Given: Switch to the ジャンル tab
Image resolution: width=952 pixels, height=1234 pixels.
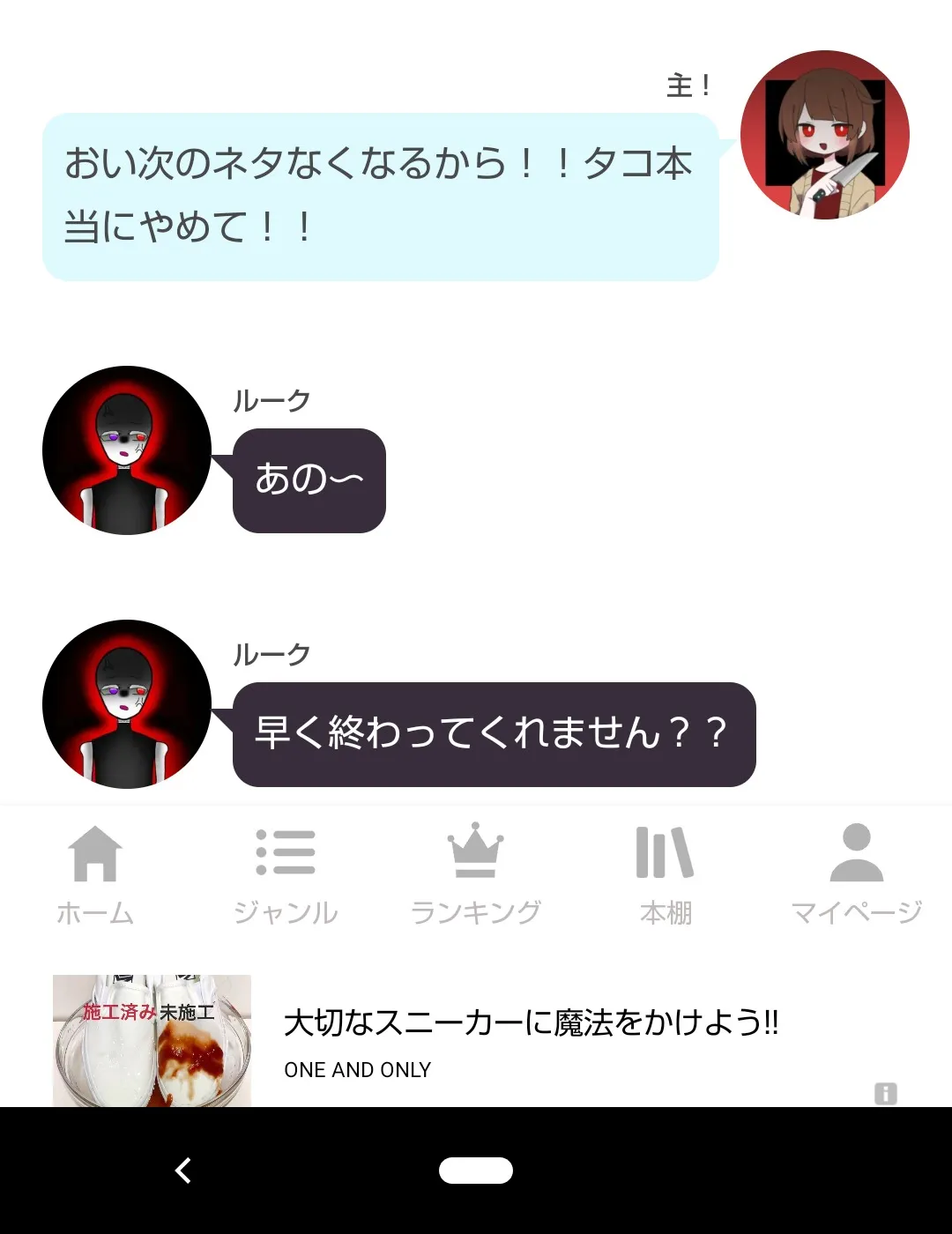Looking at the screenshot, I should tap(286, 874).
